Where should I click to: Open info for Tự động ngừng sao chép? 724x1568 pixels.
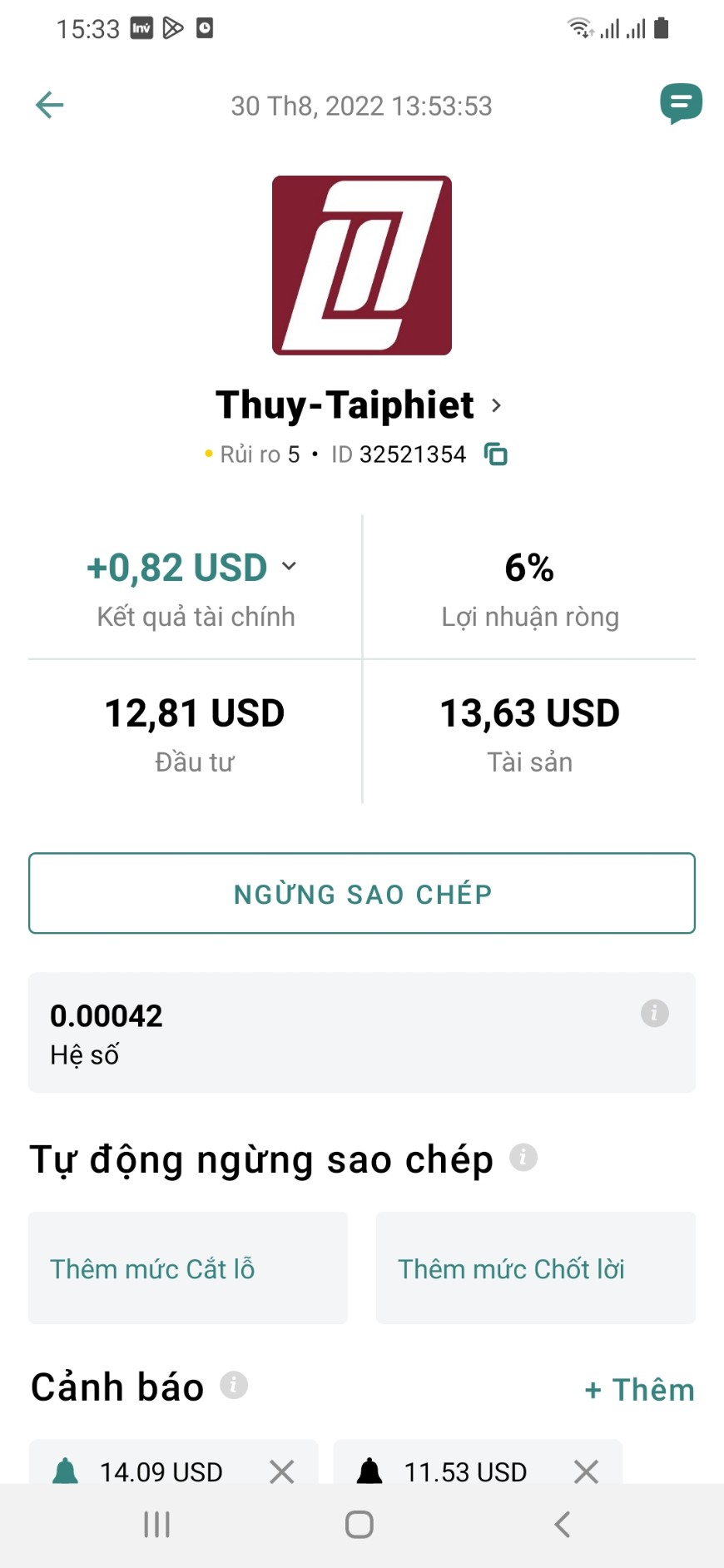523,1157
